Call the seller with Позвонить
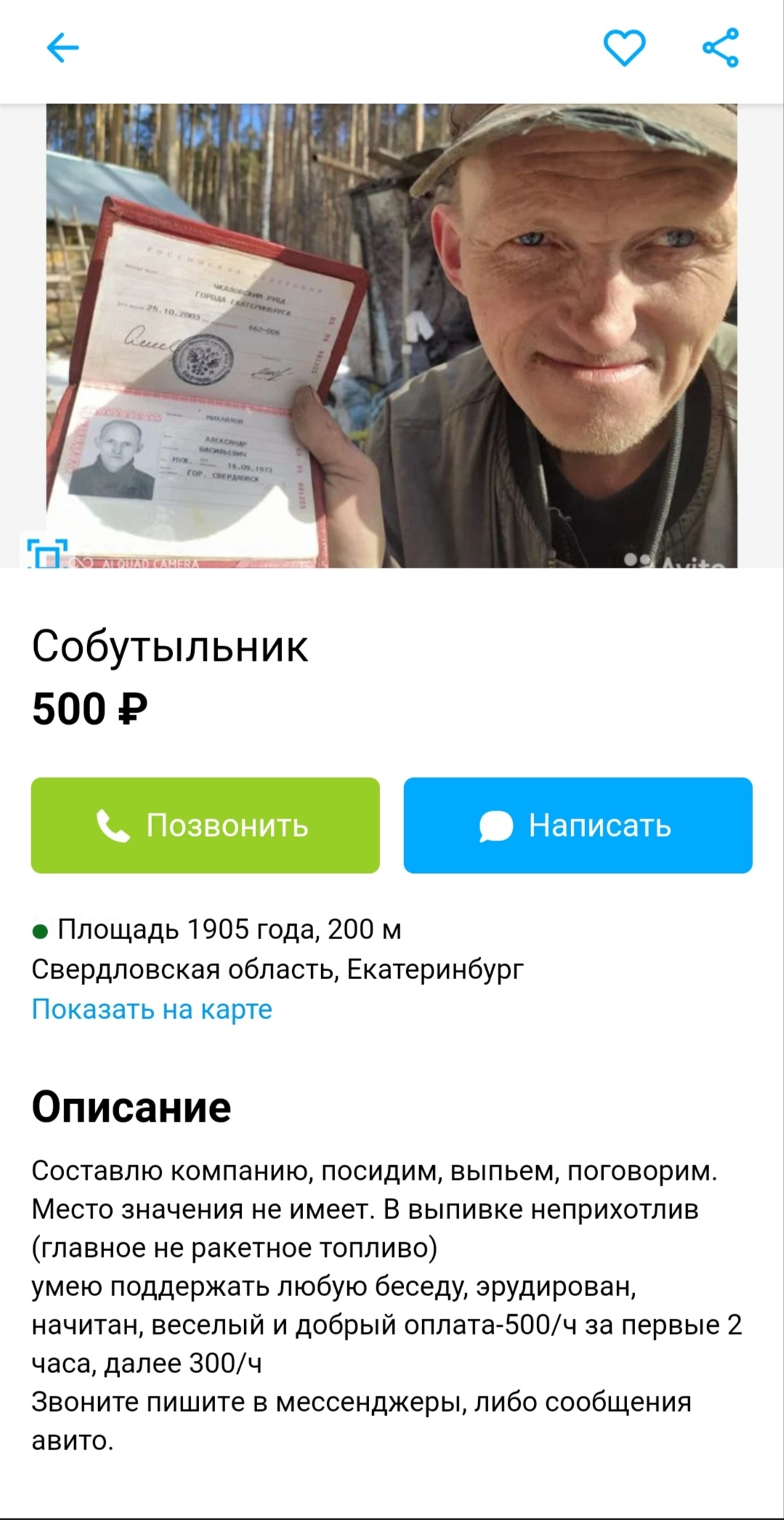This screenshot has height=1520, width=784. tap(205, 825)
